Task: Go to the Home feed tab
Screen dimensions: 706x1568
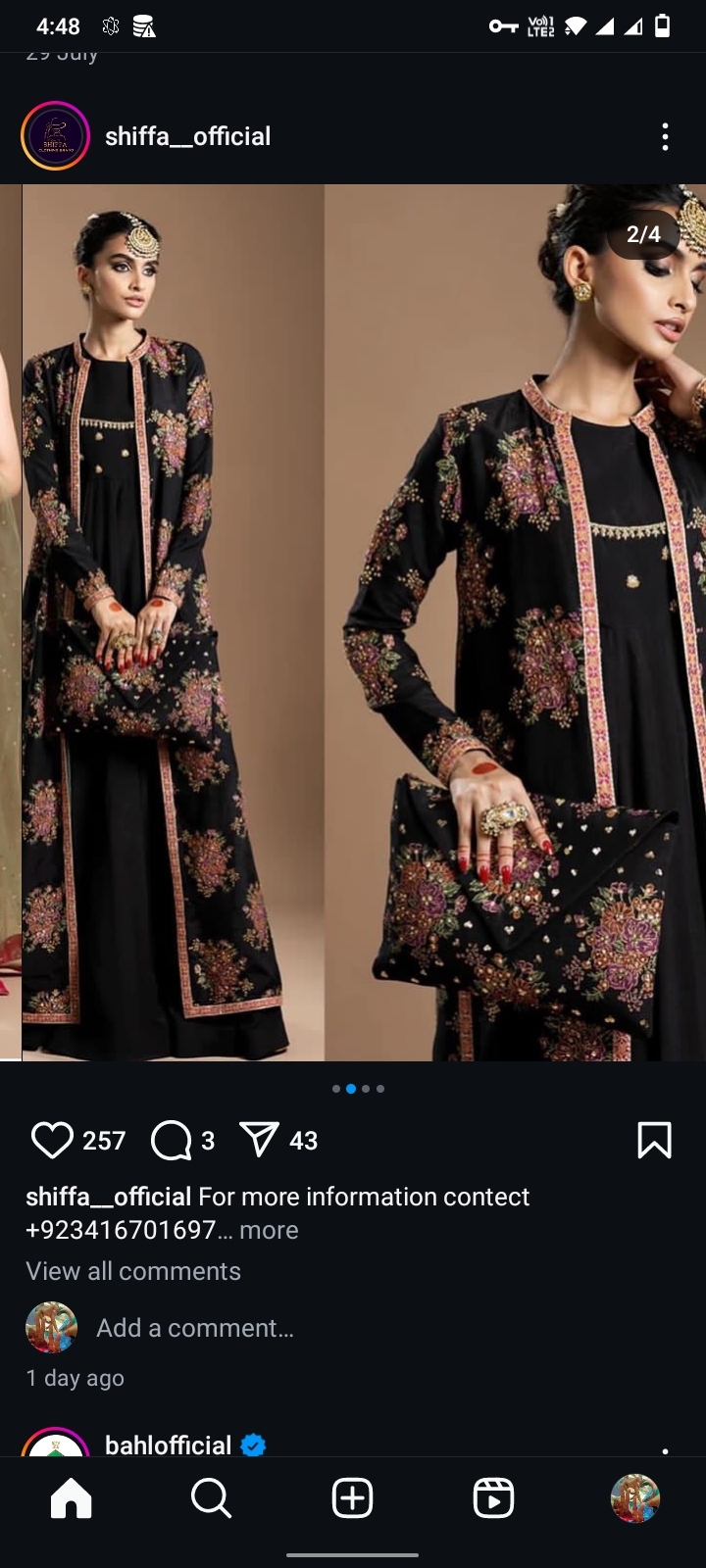Action: 71,1498
